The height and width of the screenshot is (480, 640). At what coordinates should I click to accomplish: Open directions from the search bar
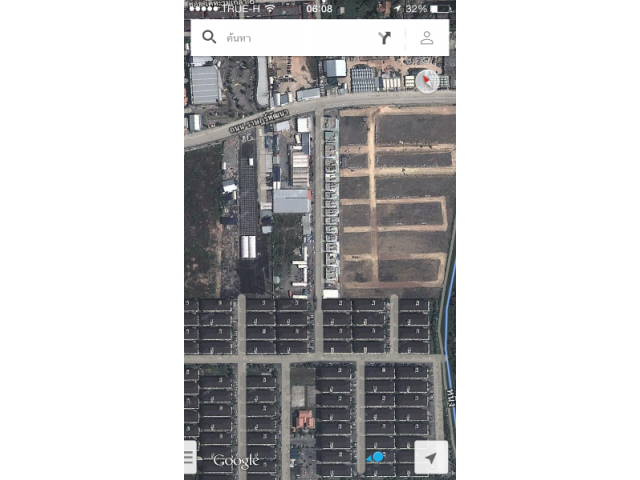(385, 38)
